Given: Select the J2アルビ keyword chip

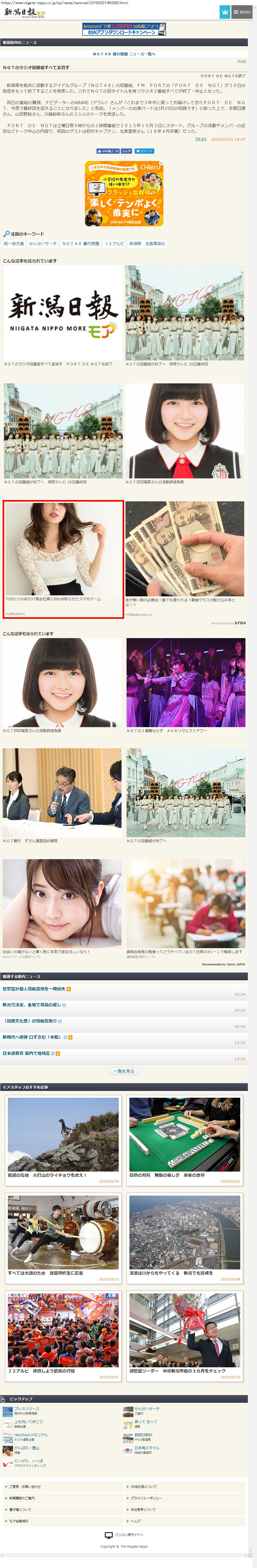Looking at the screenshot, I should coord(114,243).
